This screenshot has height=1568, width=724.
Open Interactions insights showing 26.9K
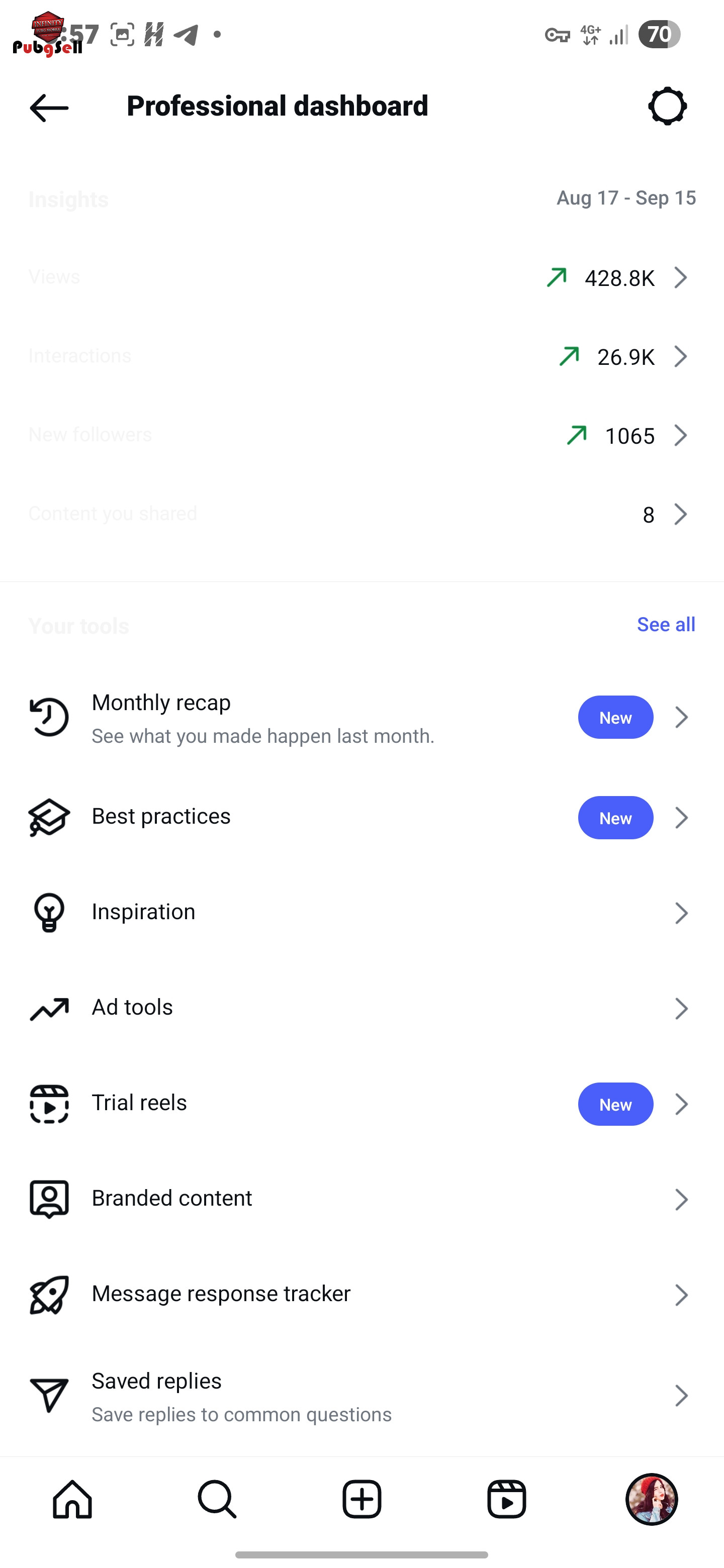pos(361,356)
